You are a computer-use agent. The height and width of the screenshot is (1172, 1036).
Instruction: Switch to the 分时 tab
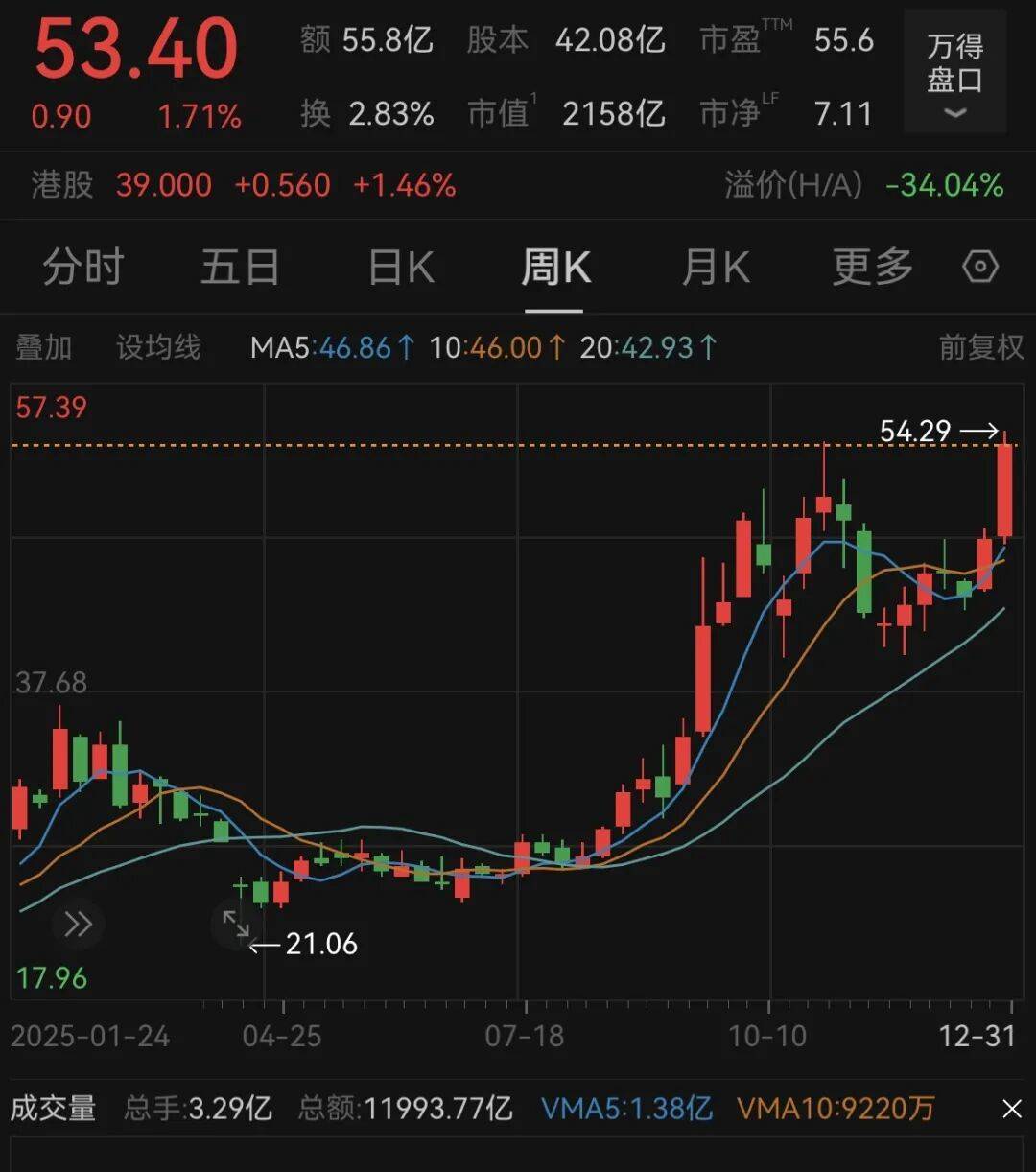point(82,269)
